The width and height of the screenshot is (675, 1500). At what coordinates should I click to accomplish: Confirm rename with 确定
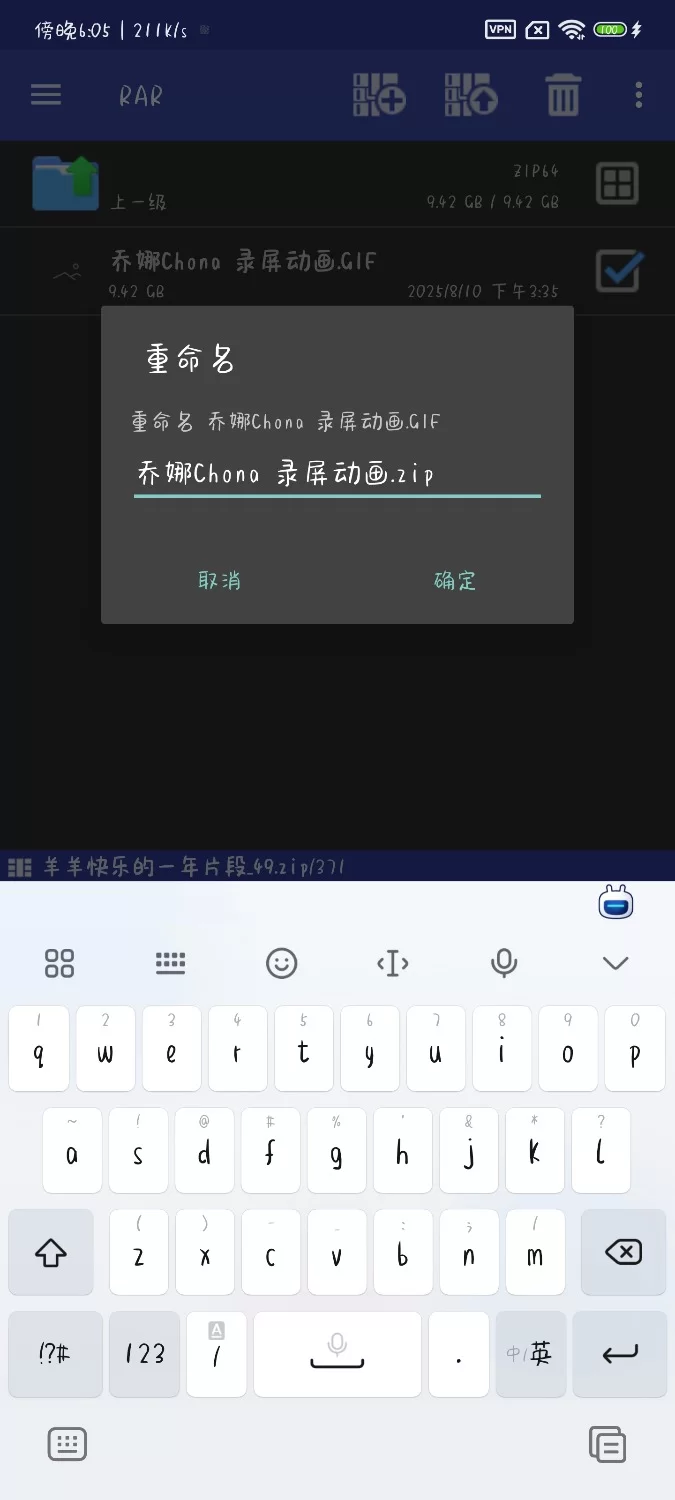click(455, 580)
